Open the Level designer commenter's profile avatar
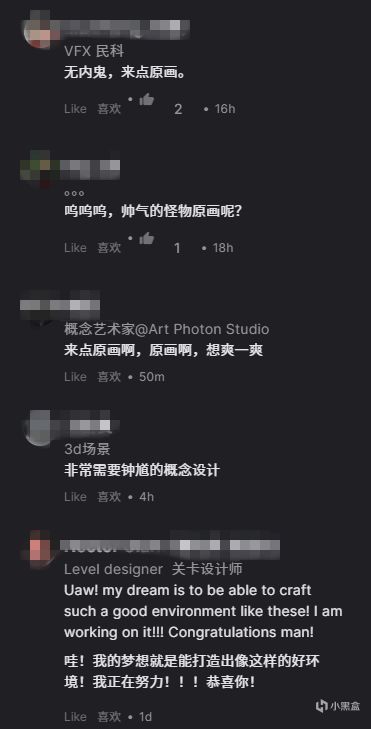Image resolution: width=371 pixels, height=729 pixels. click(41, 550)
